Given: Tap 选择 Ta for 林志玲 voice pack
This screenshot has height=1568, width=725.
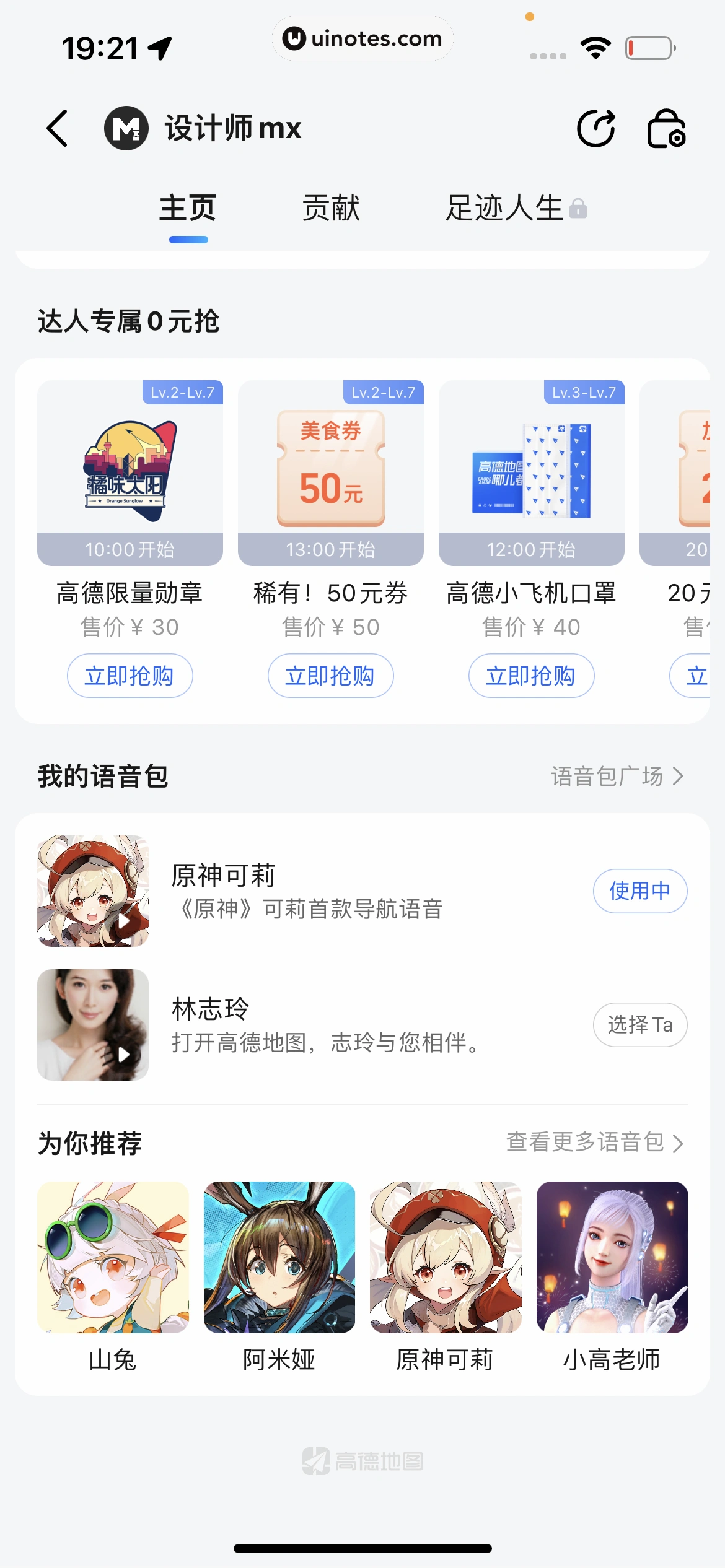Looking at the screenshot, I should [x=639, y=1024].
